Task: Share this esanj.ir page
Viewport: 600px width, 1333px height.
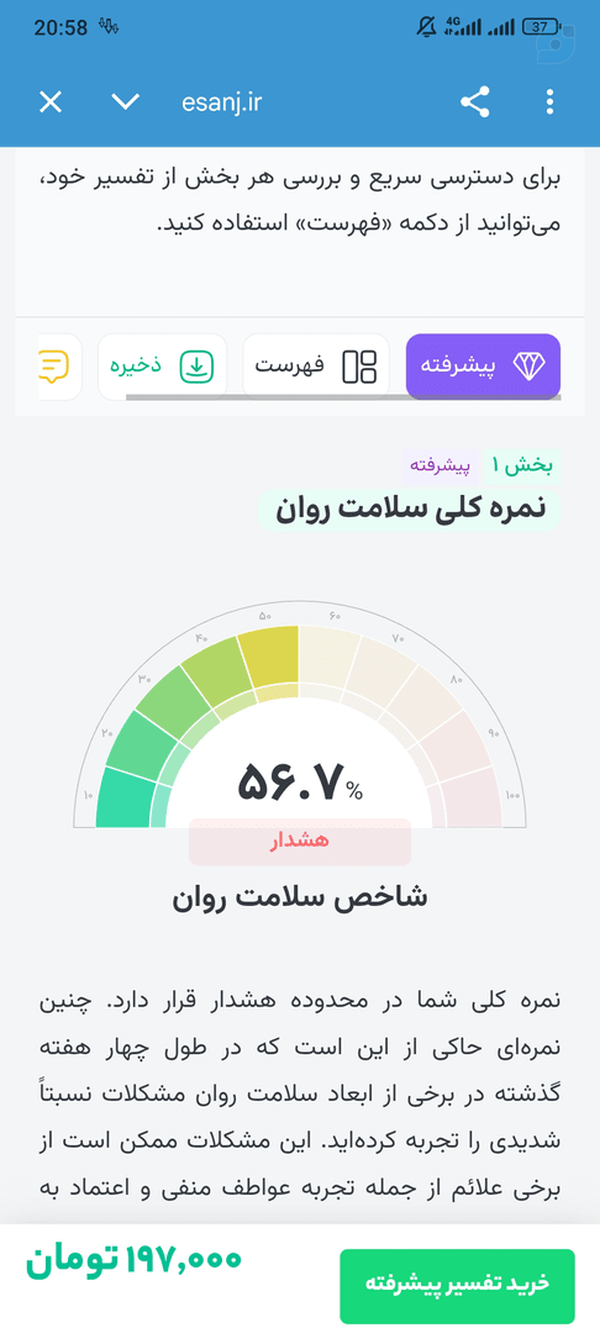Action: point(475,102)
